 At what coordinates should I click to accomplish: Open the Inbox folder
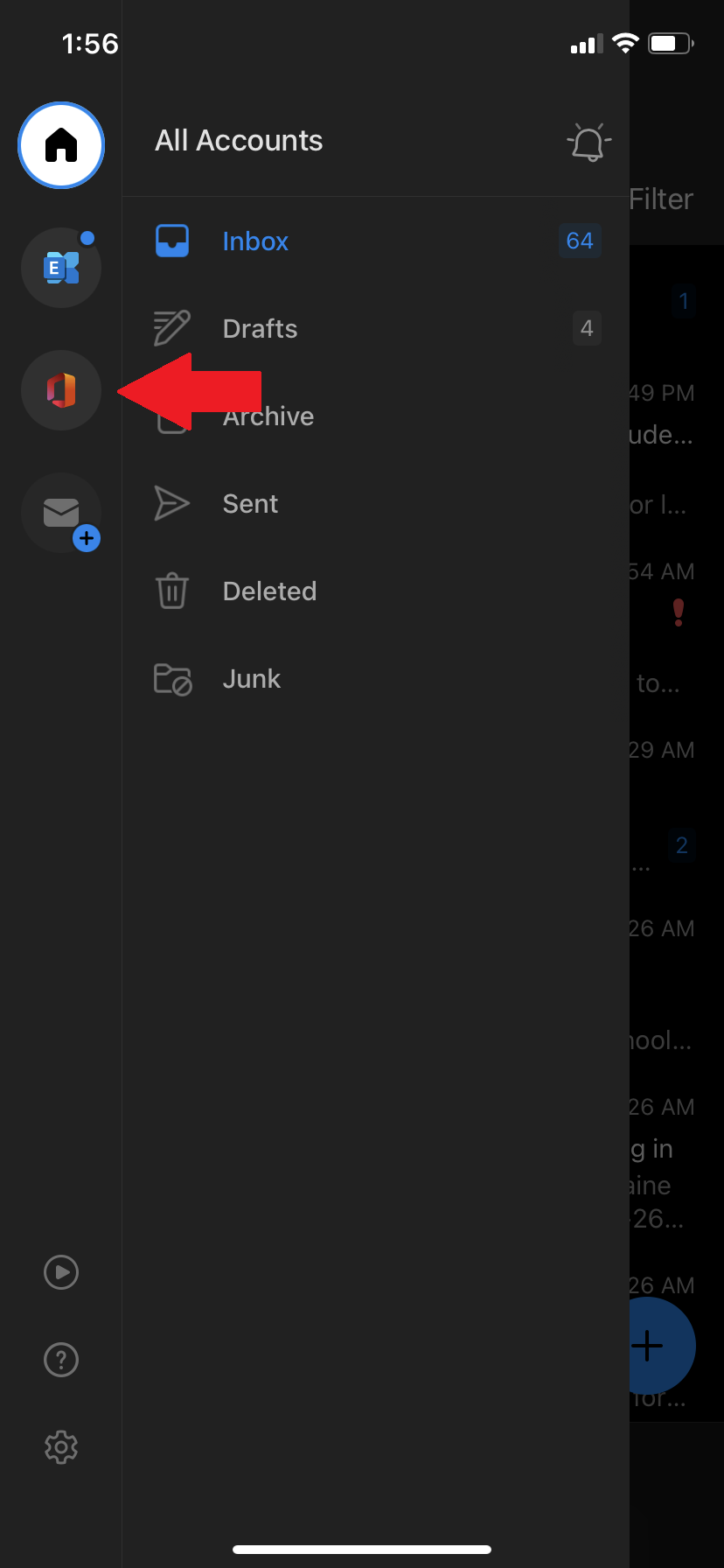tap(376, 241)
